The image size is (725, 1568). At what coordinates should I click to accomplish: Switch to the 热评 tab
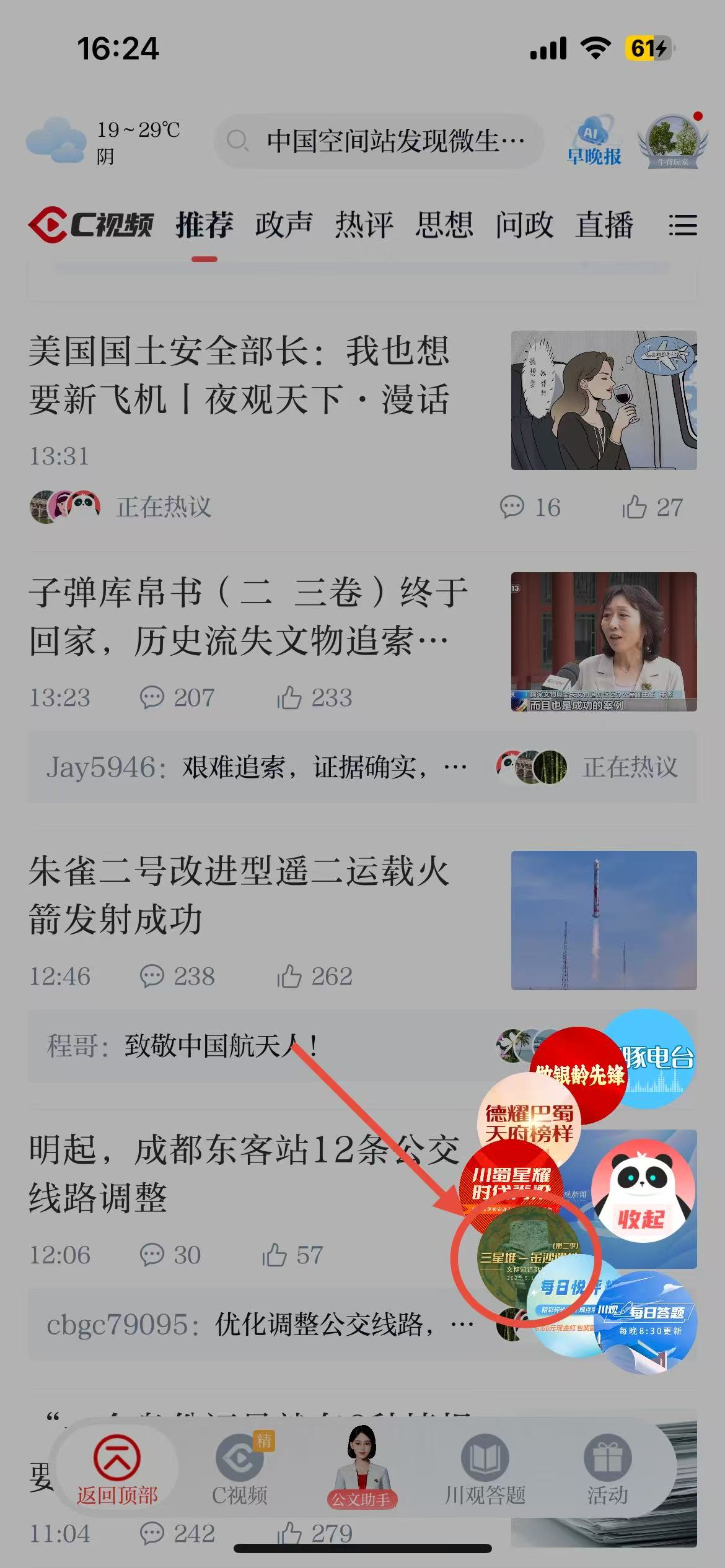coord(364,224)
